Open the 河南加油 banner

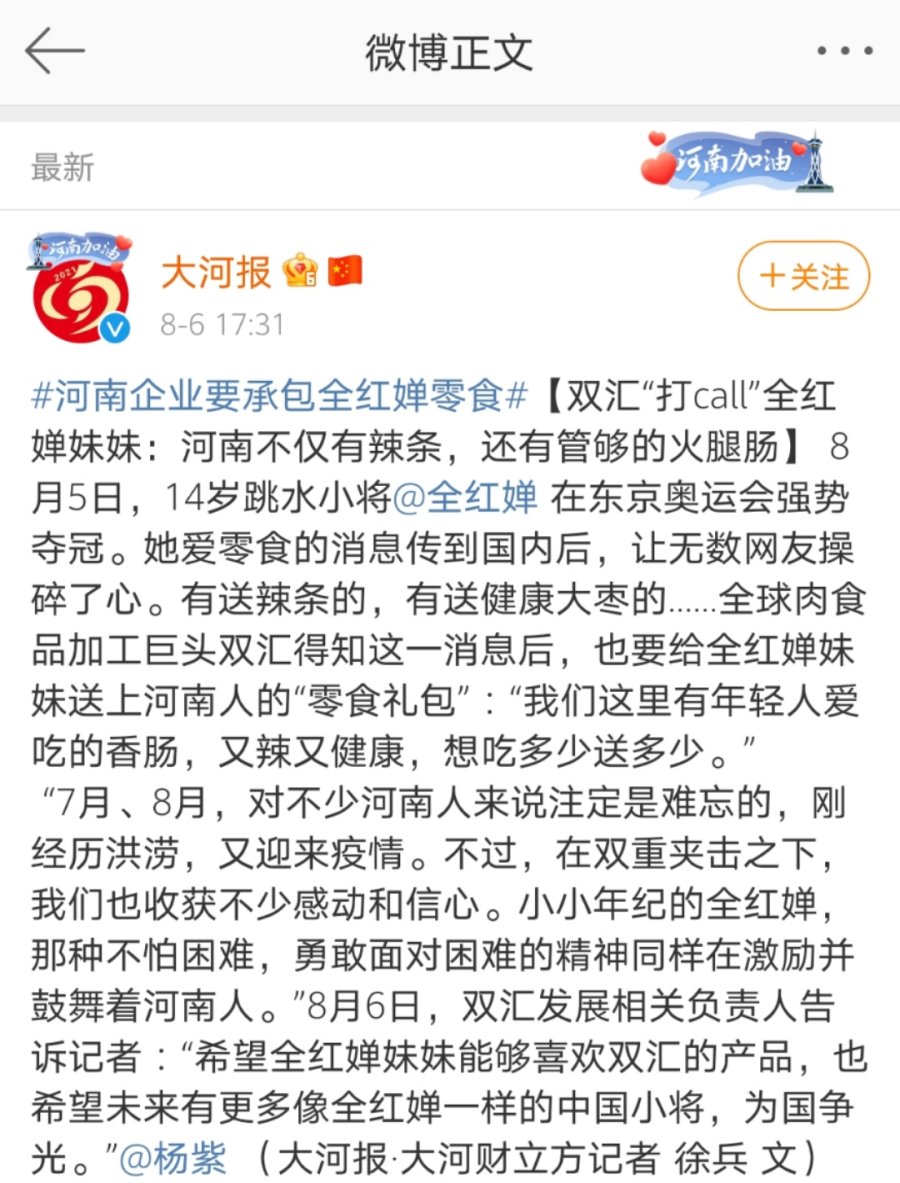(x=738, y=161)
